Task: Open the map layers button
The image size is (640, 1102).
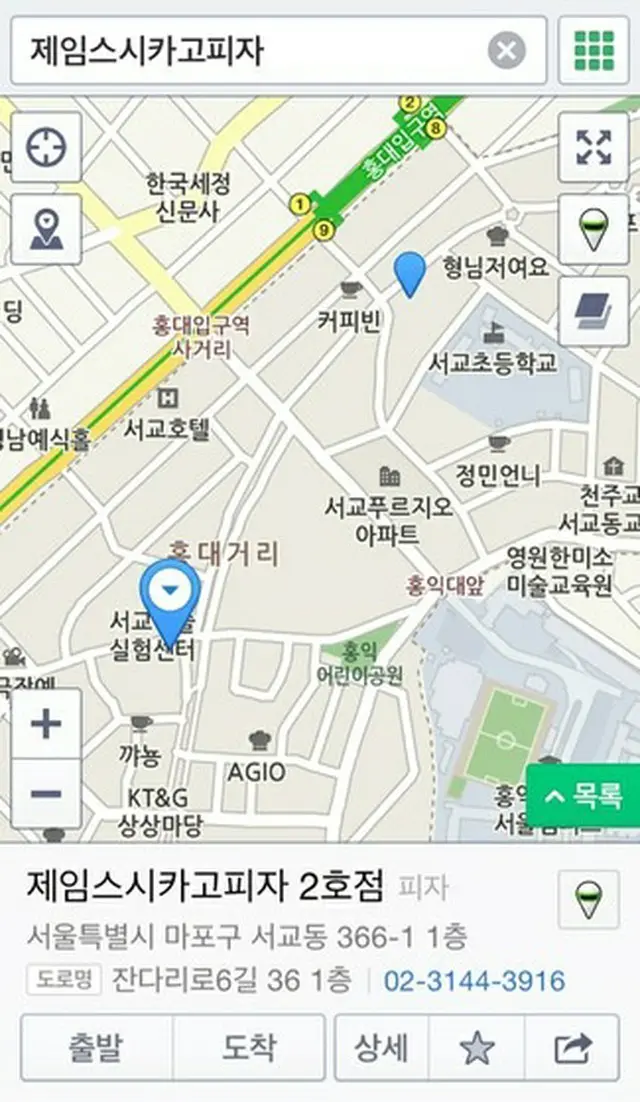Action: [594, 311]
